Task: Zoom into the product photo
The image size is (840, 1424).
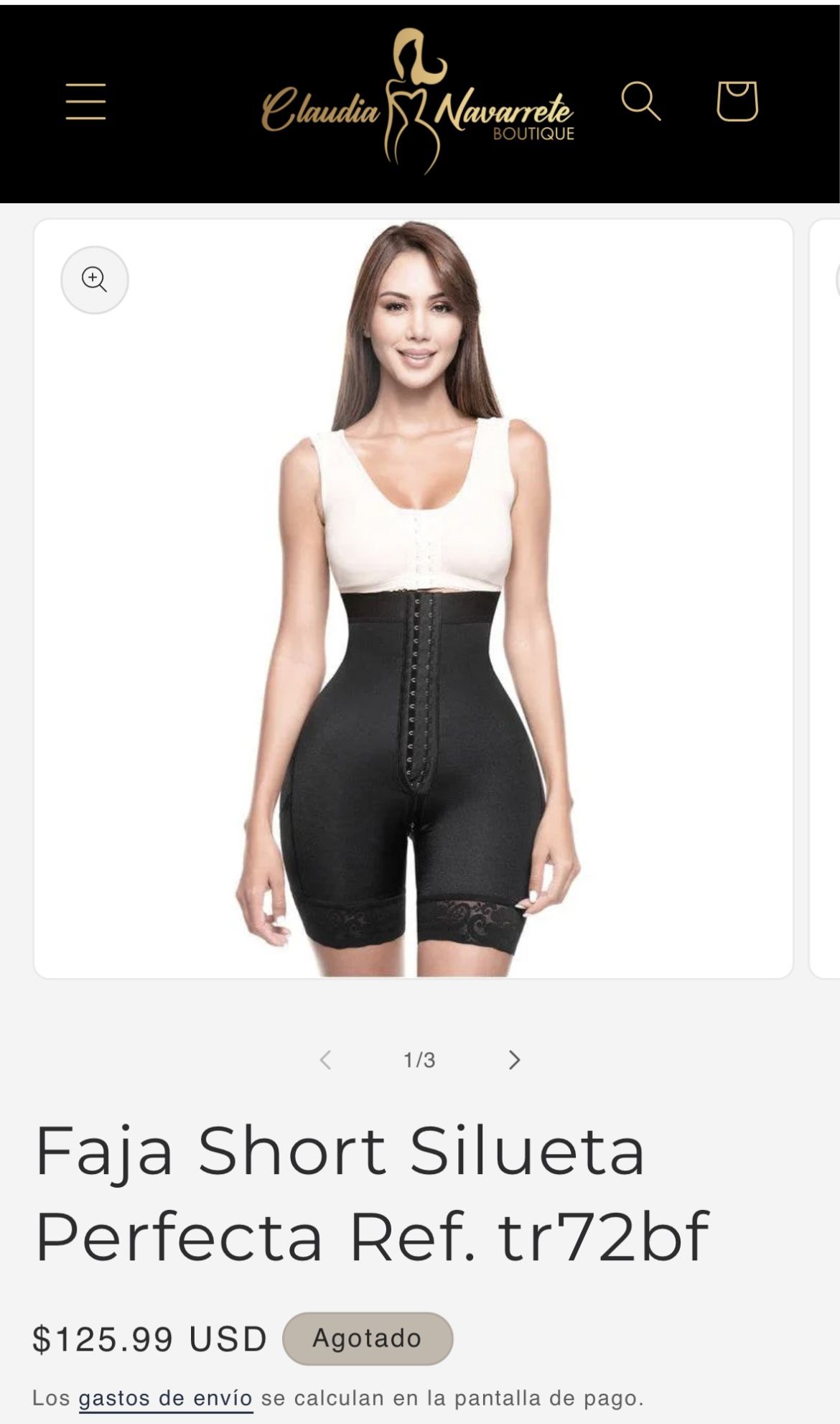Action: [95, 279]
